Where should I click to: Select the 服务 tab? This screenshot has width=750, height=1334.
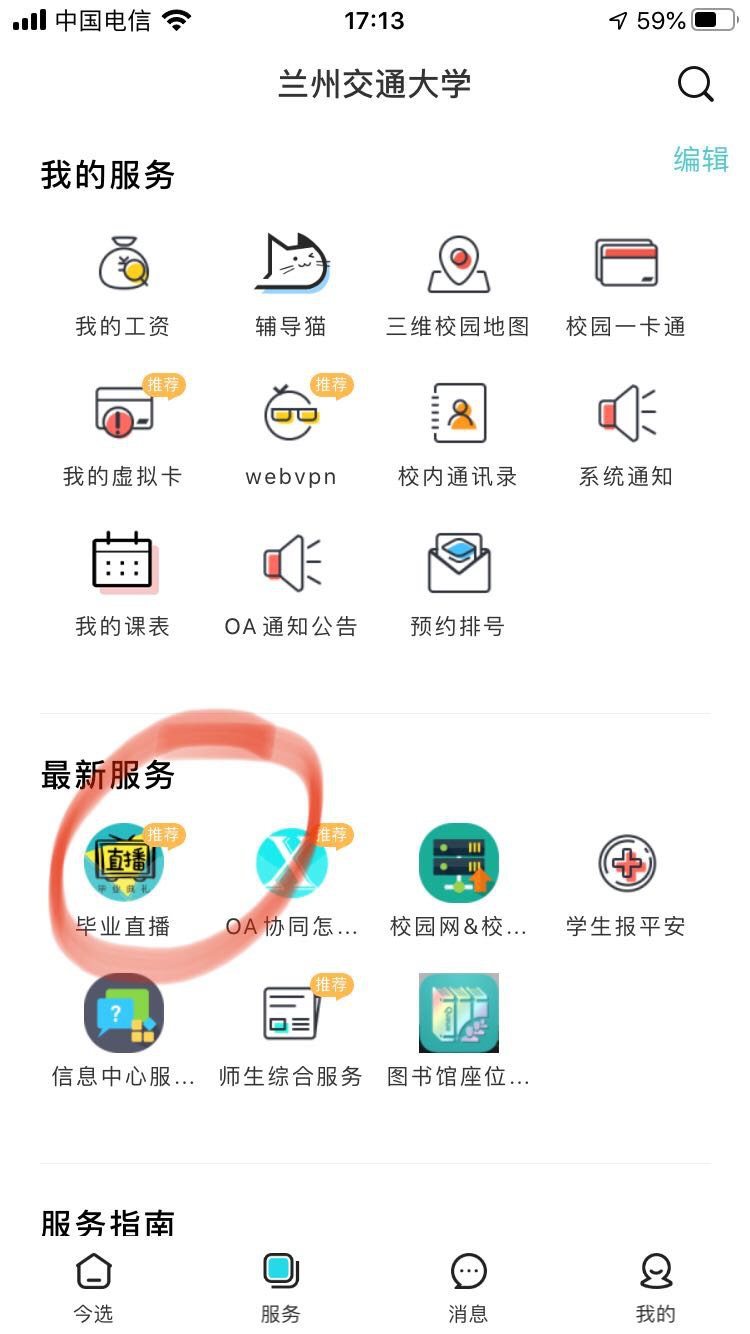pos(281,1287)
